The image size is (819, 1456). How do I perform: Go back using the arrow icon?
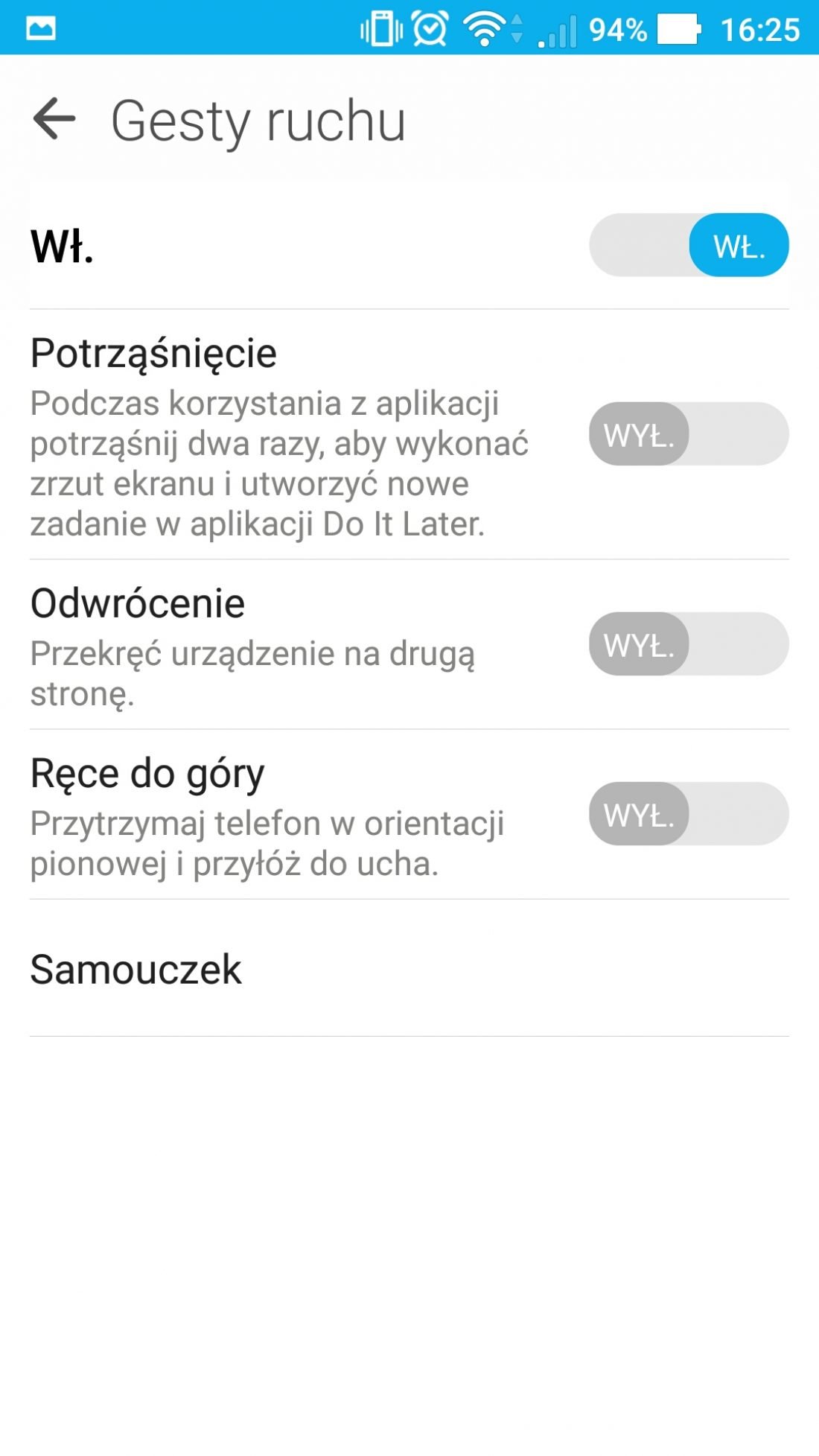54,119
